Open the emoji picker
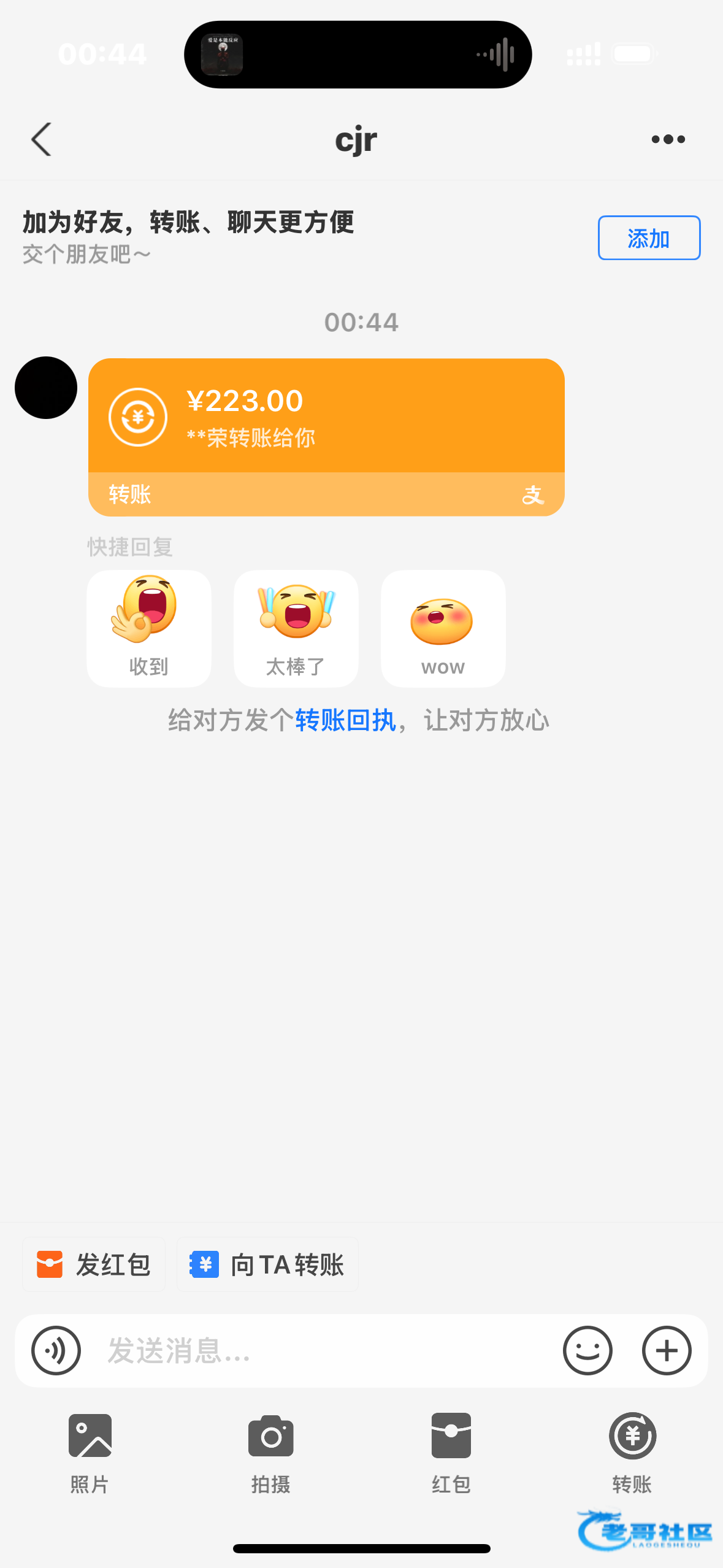 tap(587, 1351)
